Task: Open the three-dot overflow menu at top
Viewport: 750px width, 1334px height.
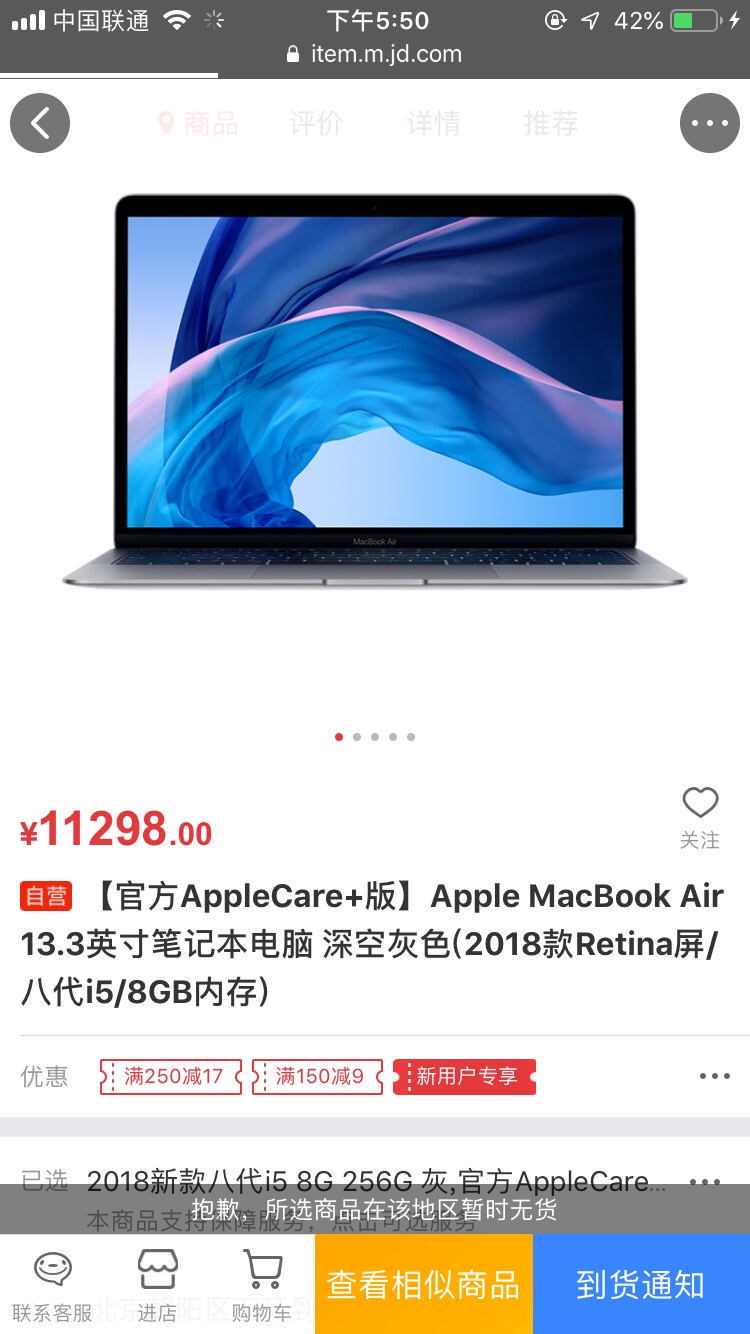Action: click(x=709, y=123)
